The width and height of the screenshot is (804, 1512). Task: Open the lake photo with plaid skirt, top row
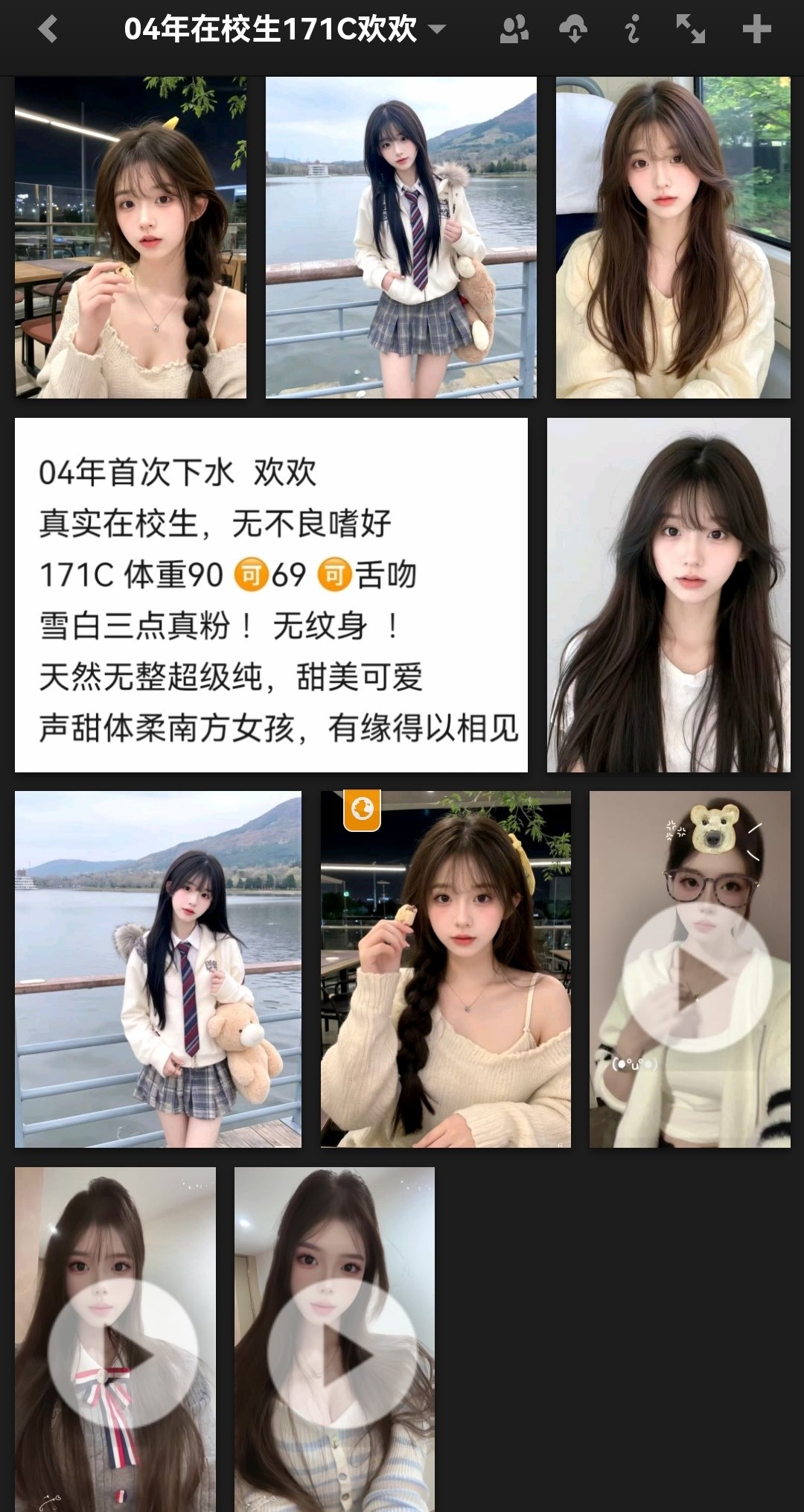pos(401,237)
